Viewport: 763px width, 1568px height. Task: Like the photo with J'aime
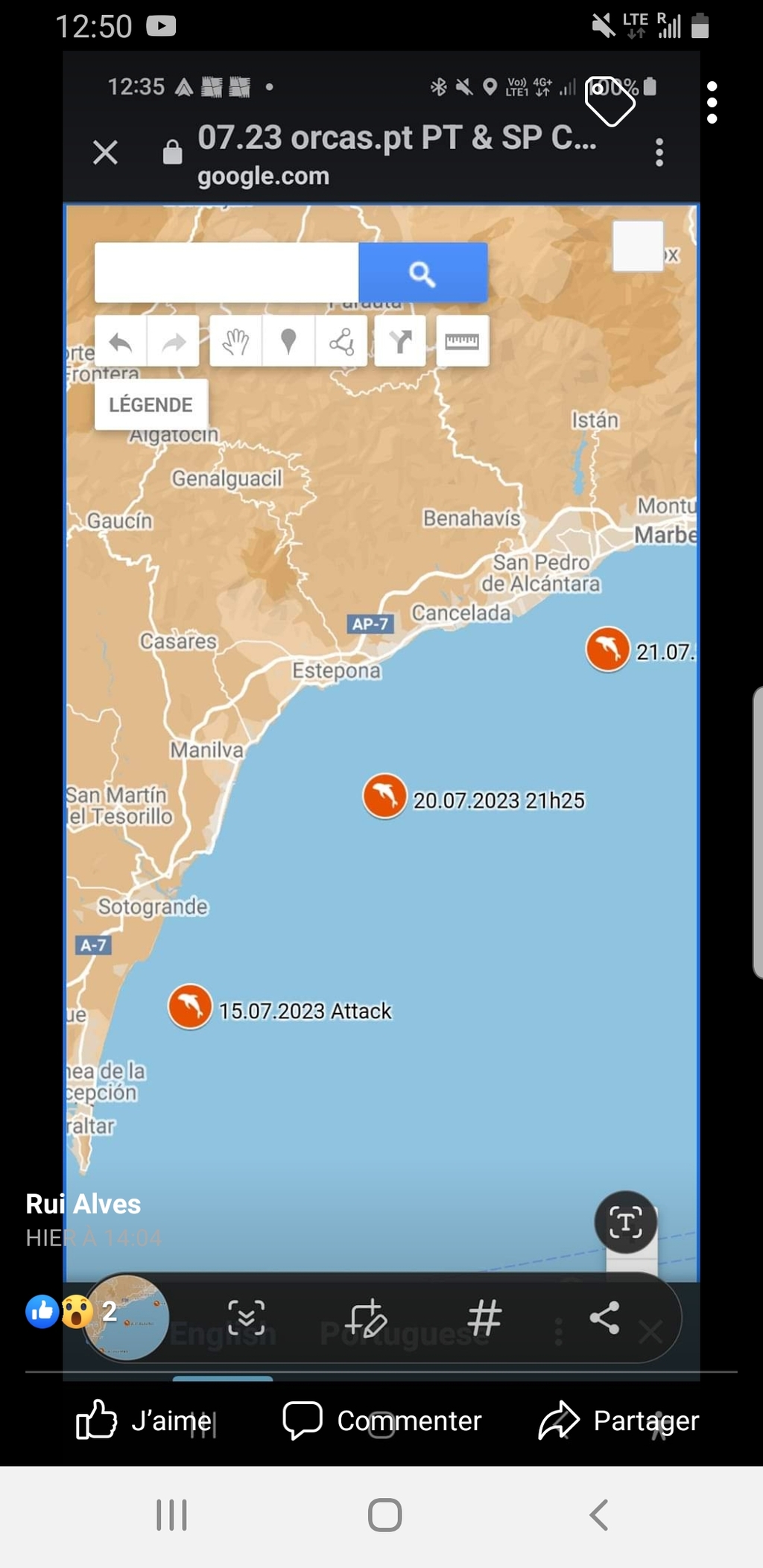click(144, 1420)
